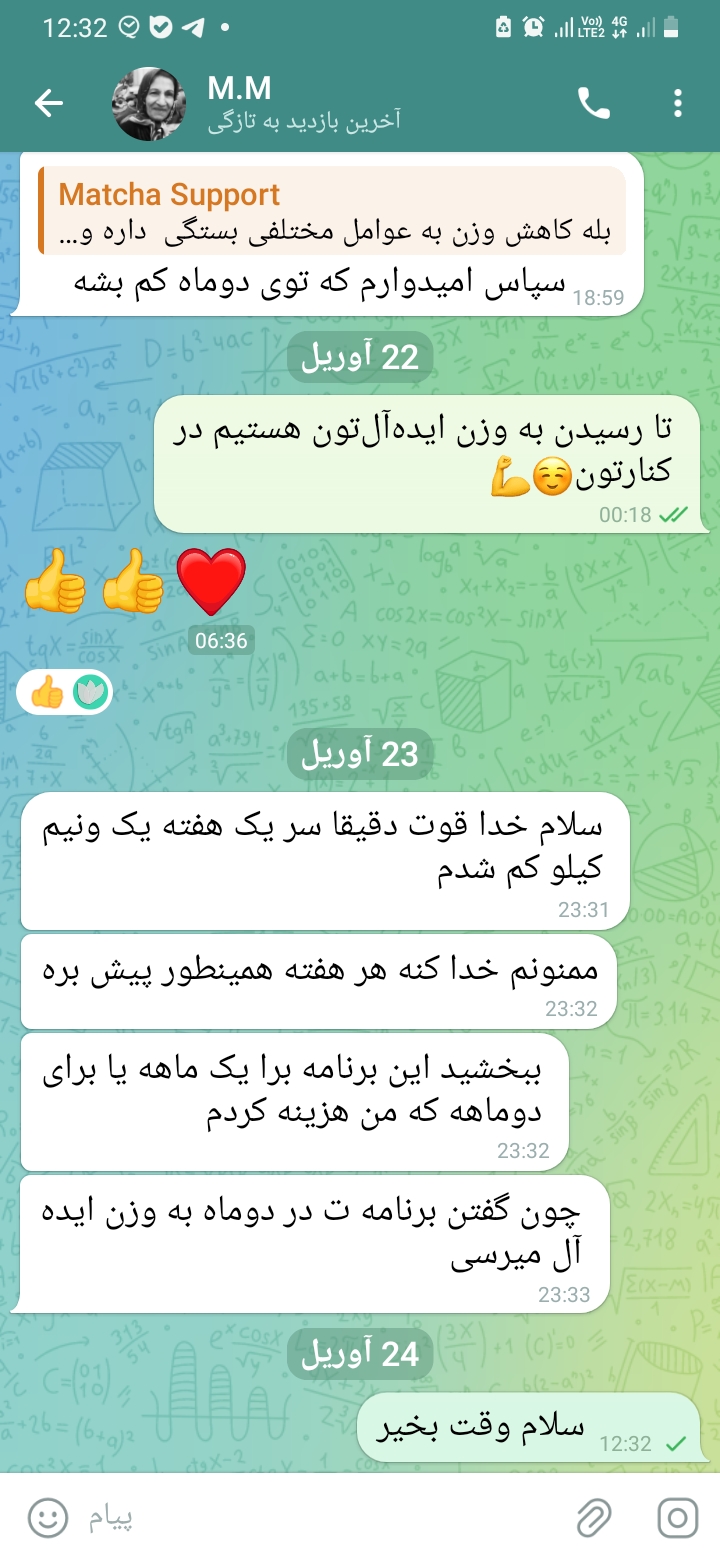
Task: Open the three-dot overflow menu
Action: (678, 103)
